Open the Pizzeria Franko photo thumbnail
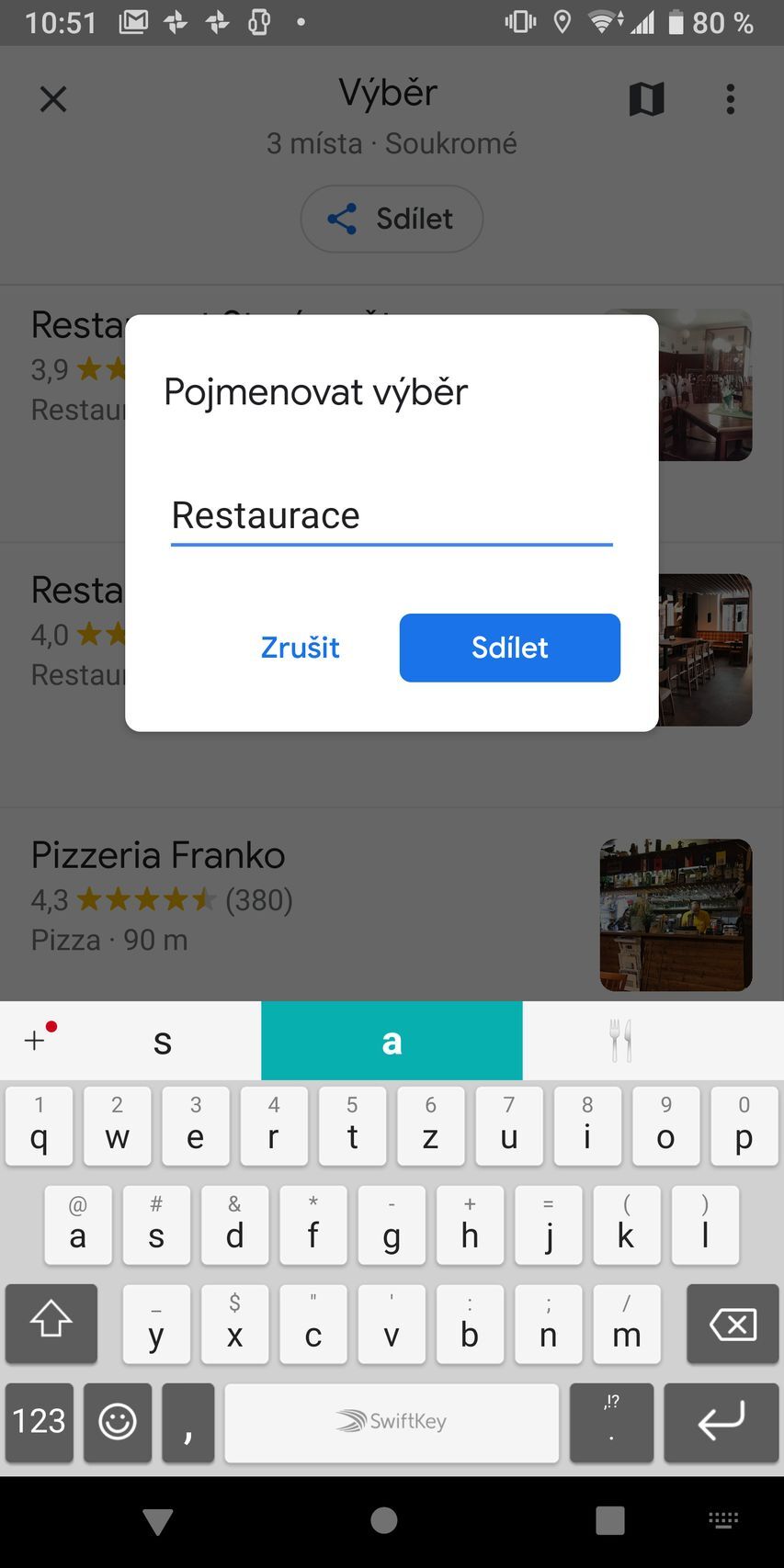The width and height of the screenshot is (784, 1568). (x=676, y=915)
